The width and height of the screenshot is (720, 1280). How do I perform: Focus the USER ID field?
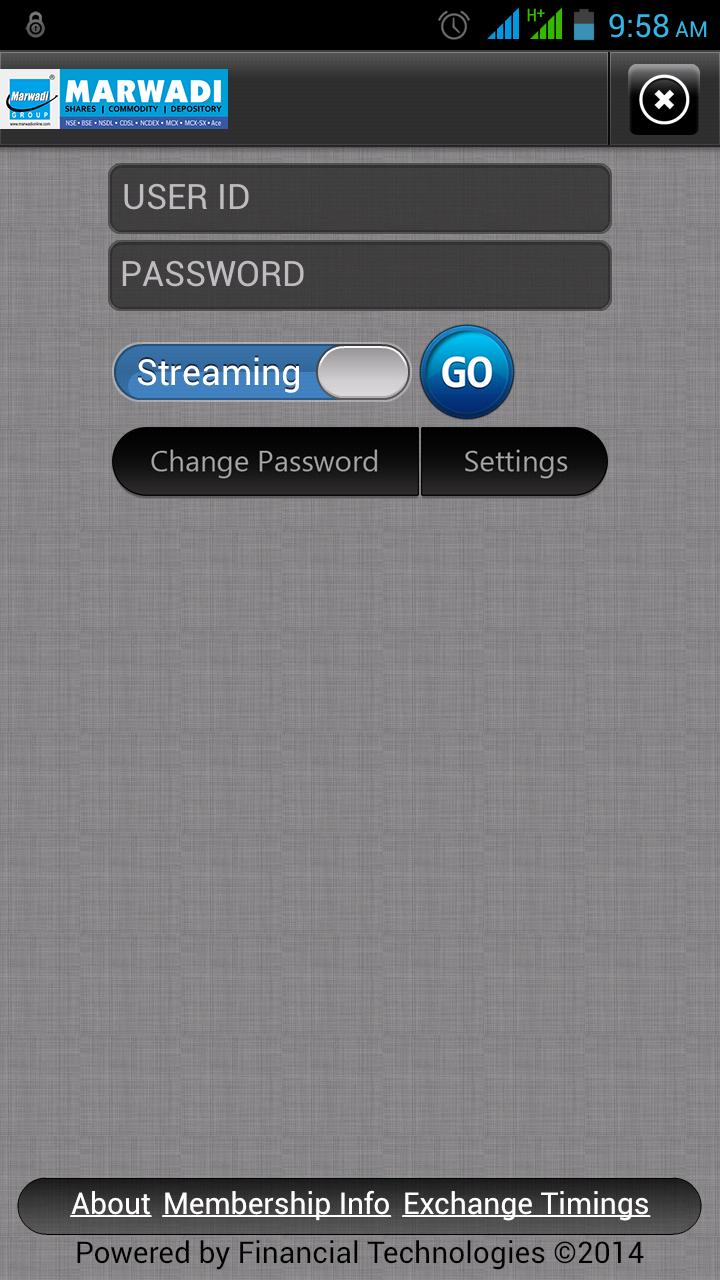[x=359, y=198]
